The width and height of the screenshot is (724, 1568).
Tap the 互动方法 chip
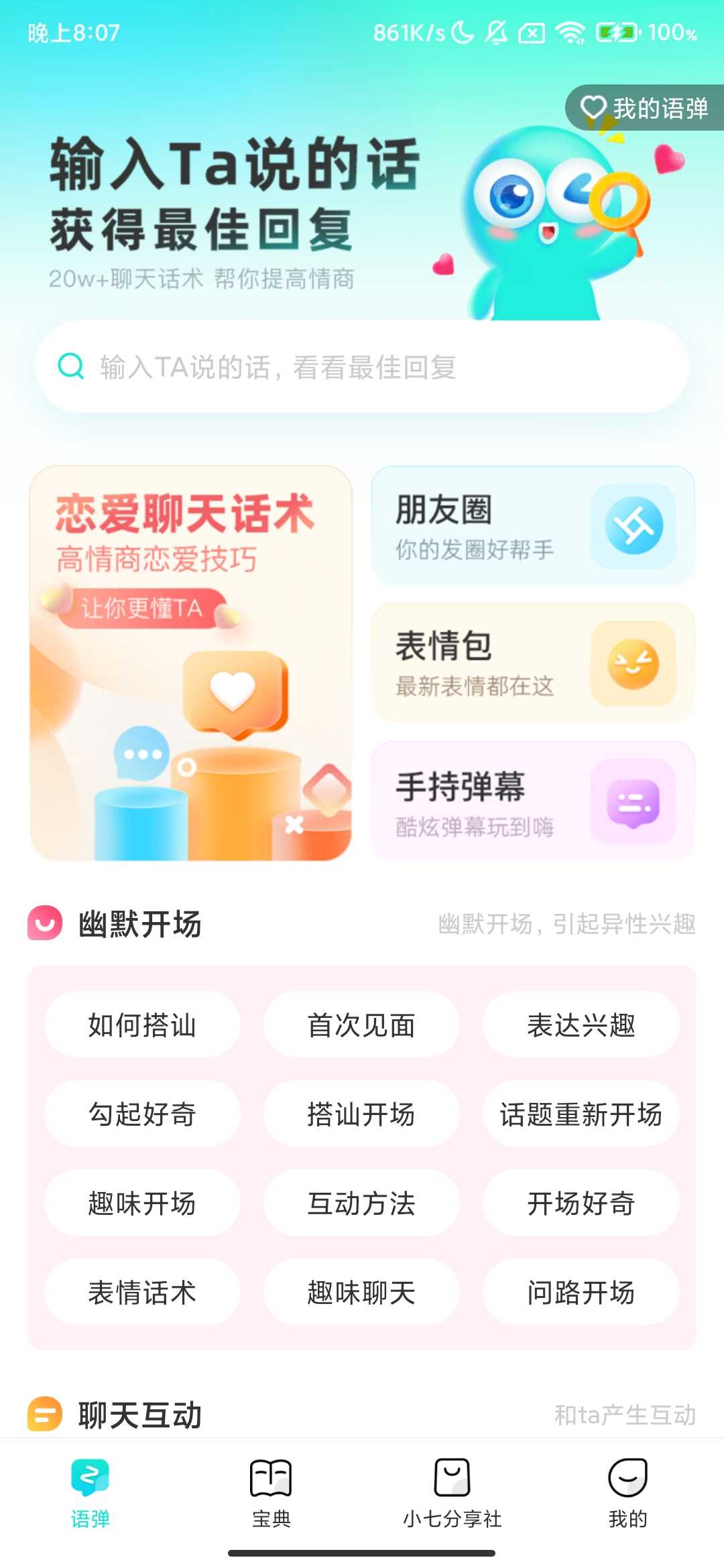[x=361, y=1203]
